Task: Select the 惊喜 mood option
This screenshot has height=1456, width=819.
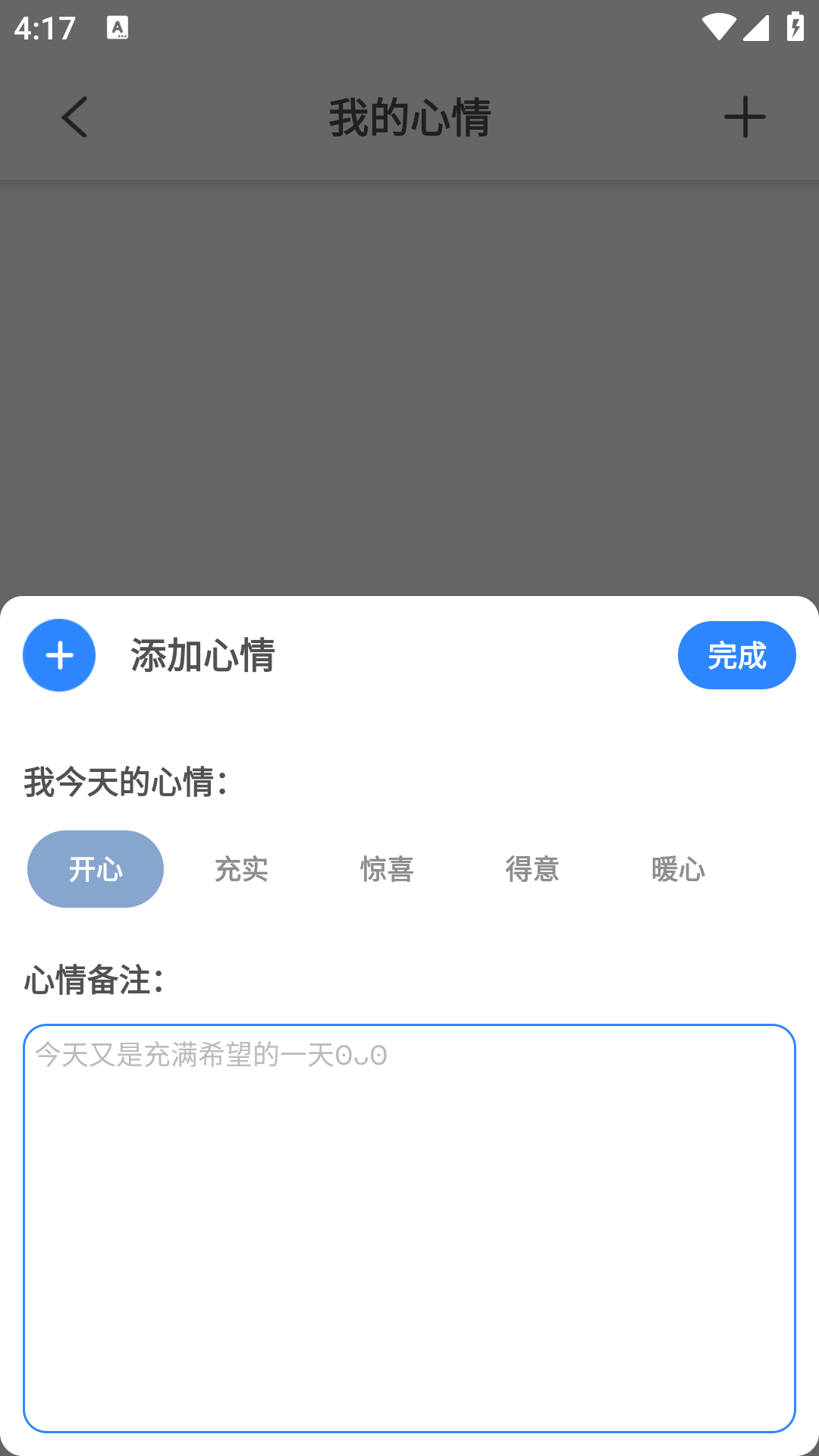Action: pyautogui.click(x=386, y=869)
